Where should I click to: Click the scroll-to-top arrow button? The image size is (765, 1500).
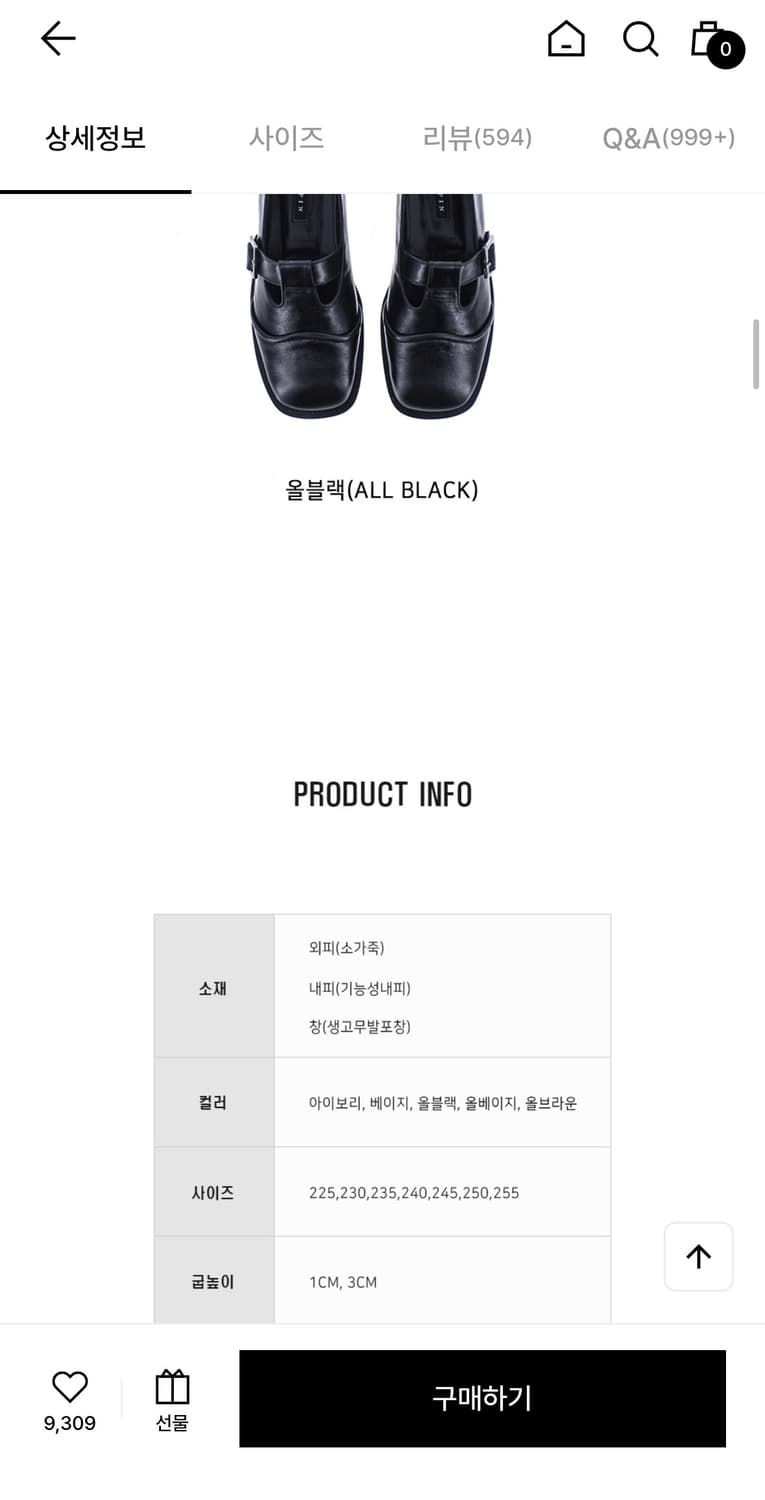click(698, 1256)
